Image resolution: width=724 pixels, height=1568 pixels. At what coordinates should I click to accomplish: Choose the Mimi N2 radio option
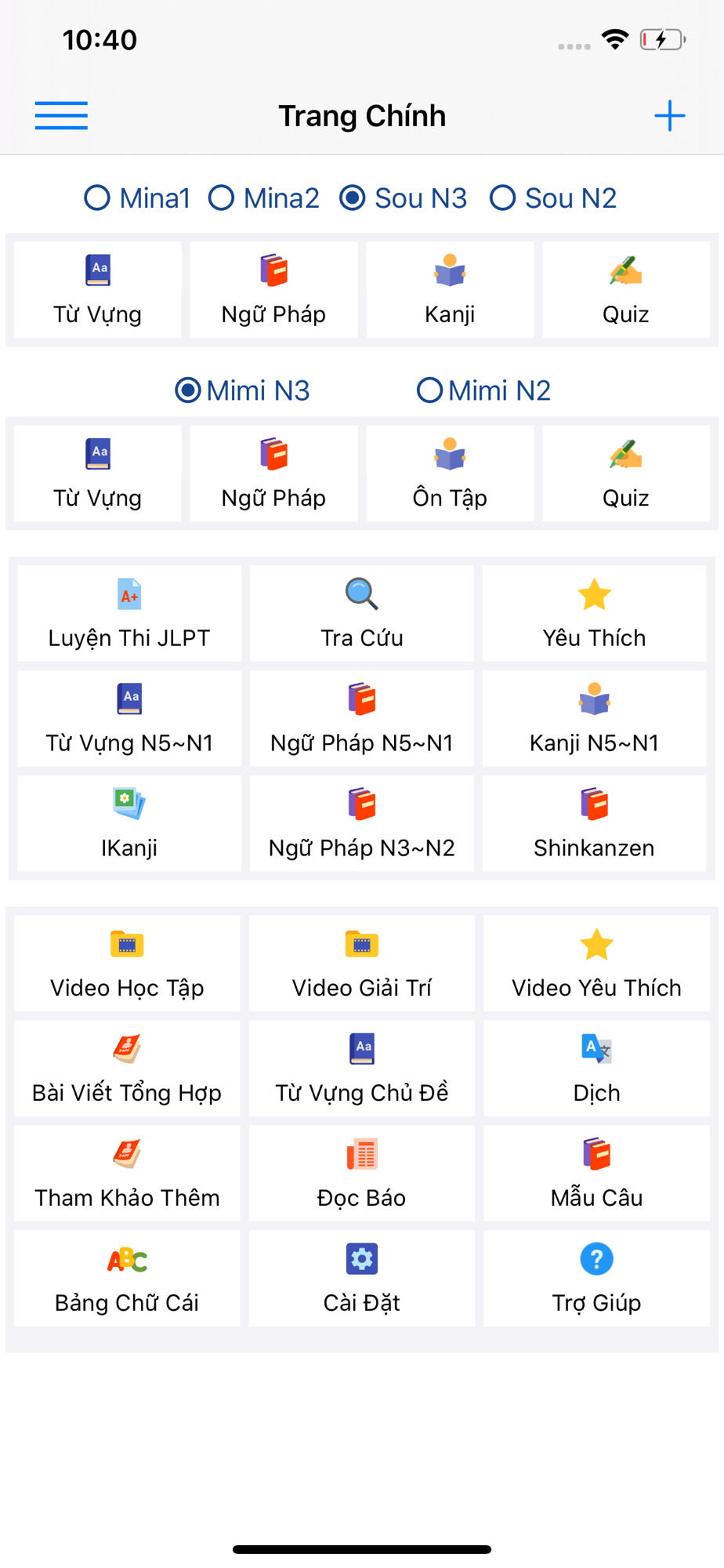click(x=483, y=390)
